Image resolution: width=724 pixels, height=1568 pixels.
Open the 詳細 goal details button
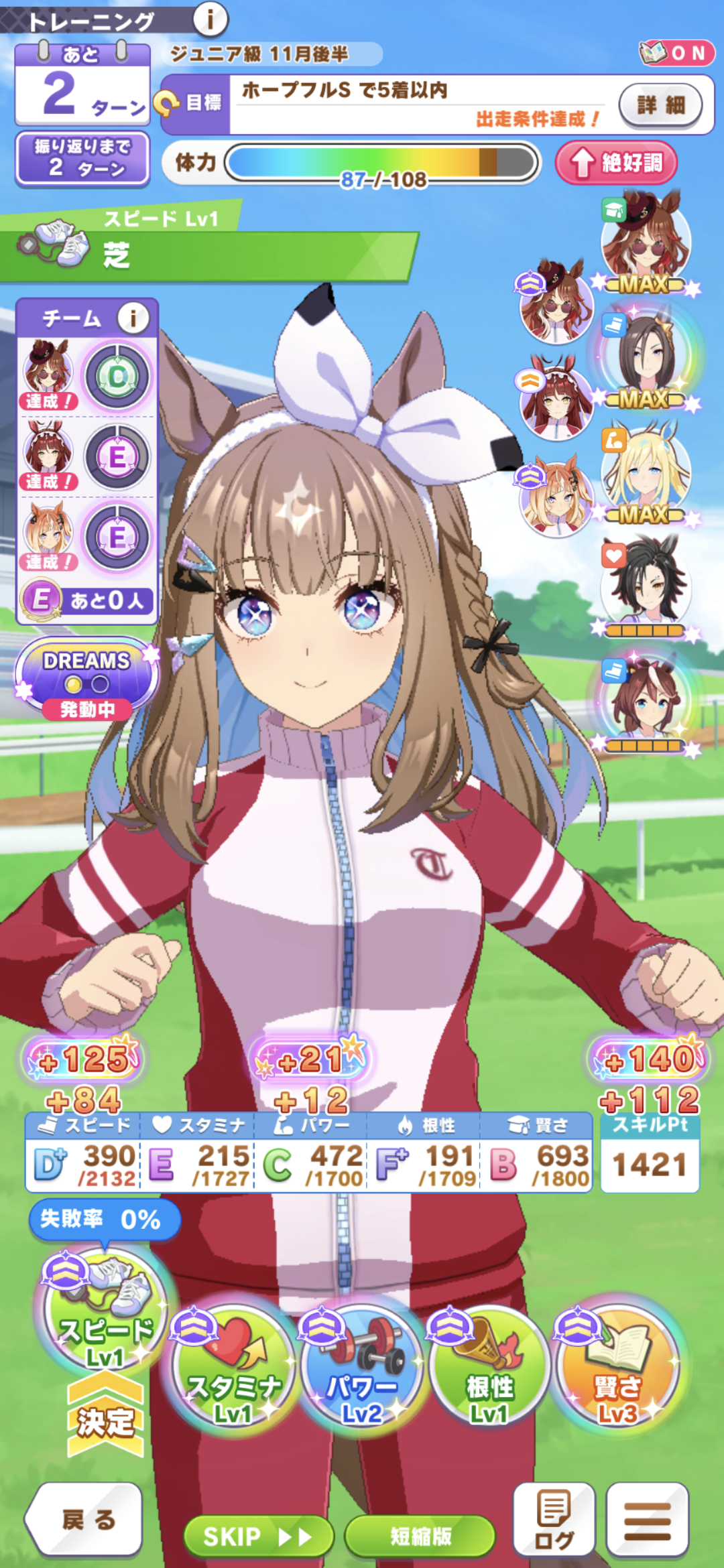click(660, 105)
